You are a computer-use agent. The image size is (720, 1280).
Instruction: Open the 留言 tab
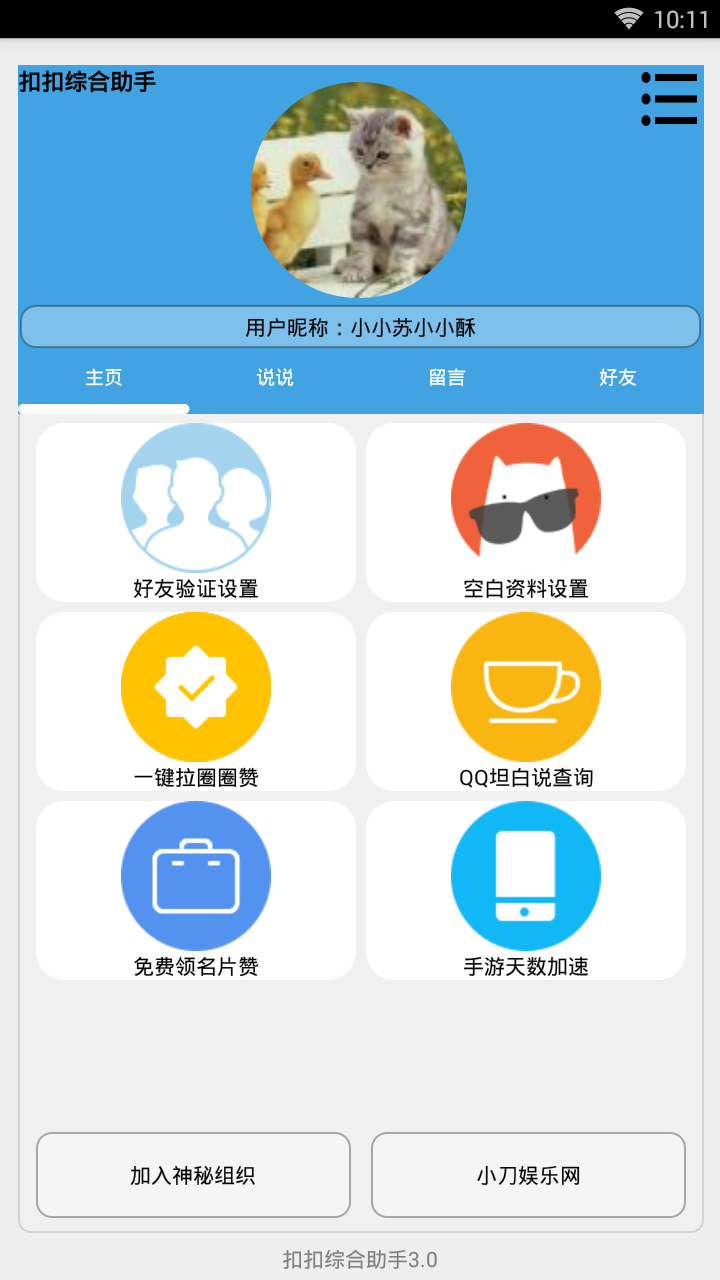[446, 378]
